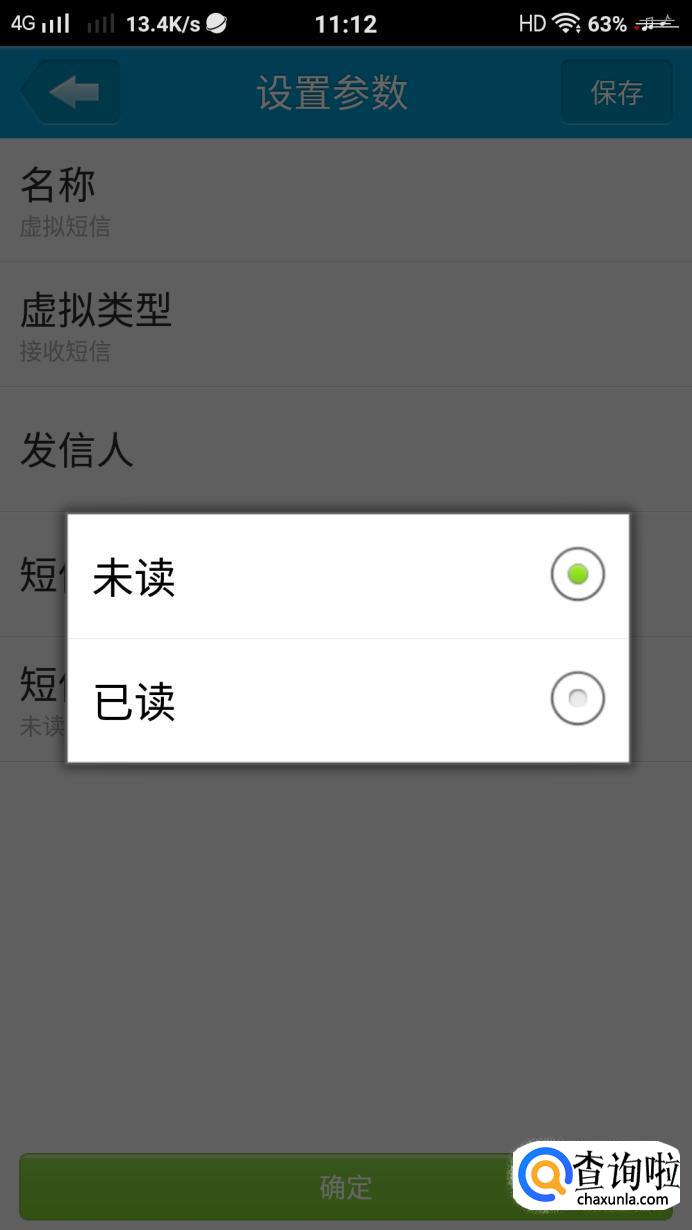Viewport: 692px width, 1230px height.
Task: Open the 名称 setting row
Action: click(x=346, y=200)
